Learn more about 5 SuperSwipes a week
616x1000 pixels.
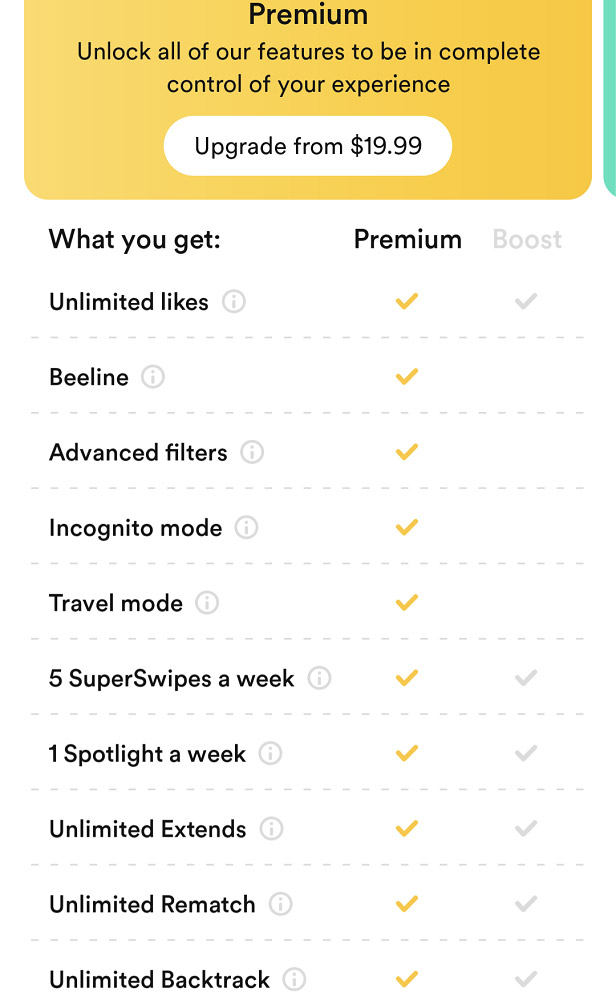[319, 678]
